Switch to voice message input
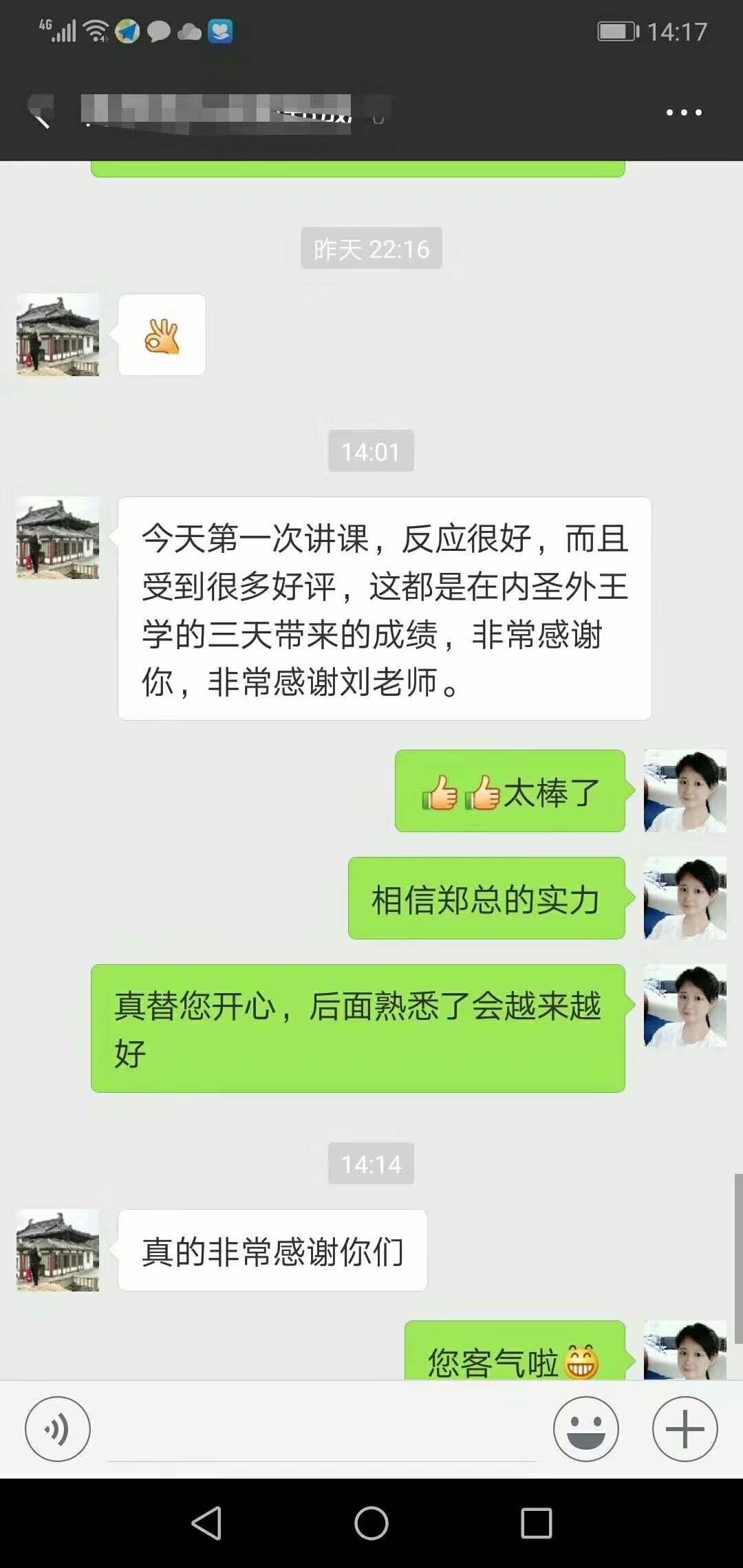Image resolution: width=743 pixels, height=1568 pixels. [x=58, y=1429]
